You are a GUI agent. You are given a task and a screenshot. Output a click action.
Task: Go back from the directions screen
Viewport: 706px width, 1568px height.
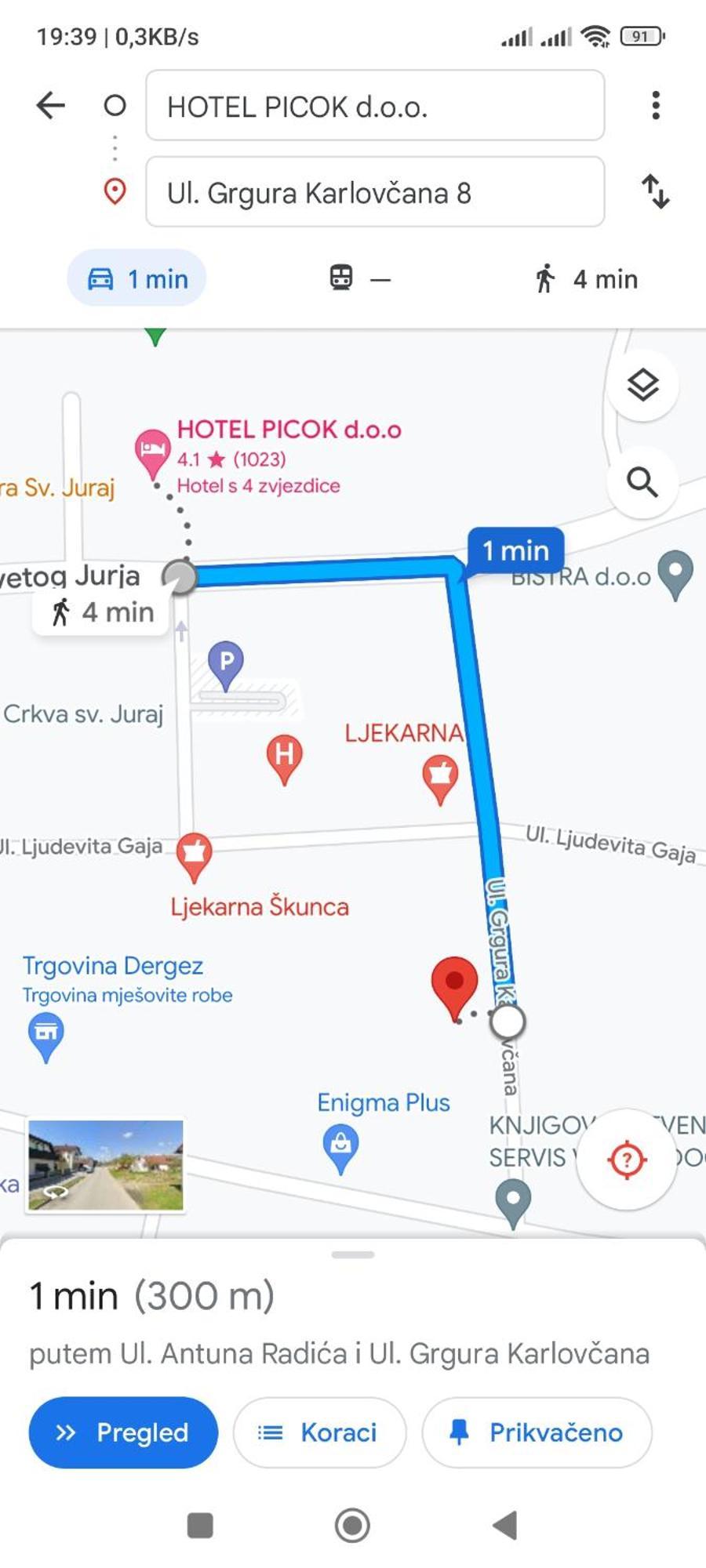(x=51, y=105)
